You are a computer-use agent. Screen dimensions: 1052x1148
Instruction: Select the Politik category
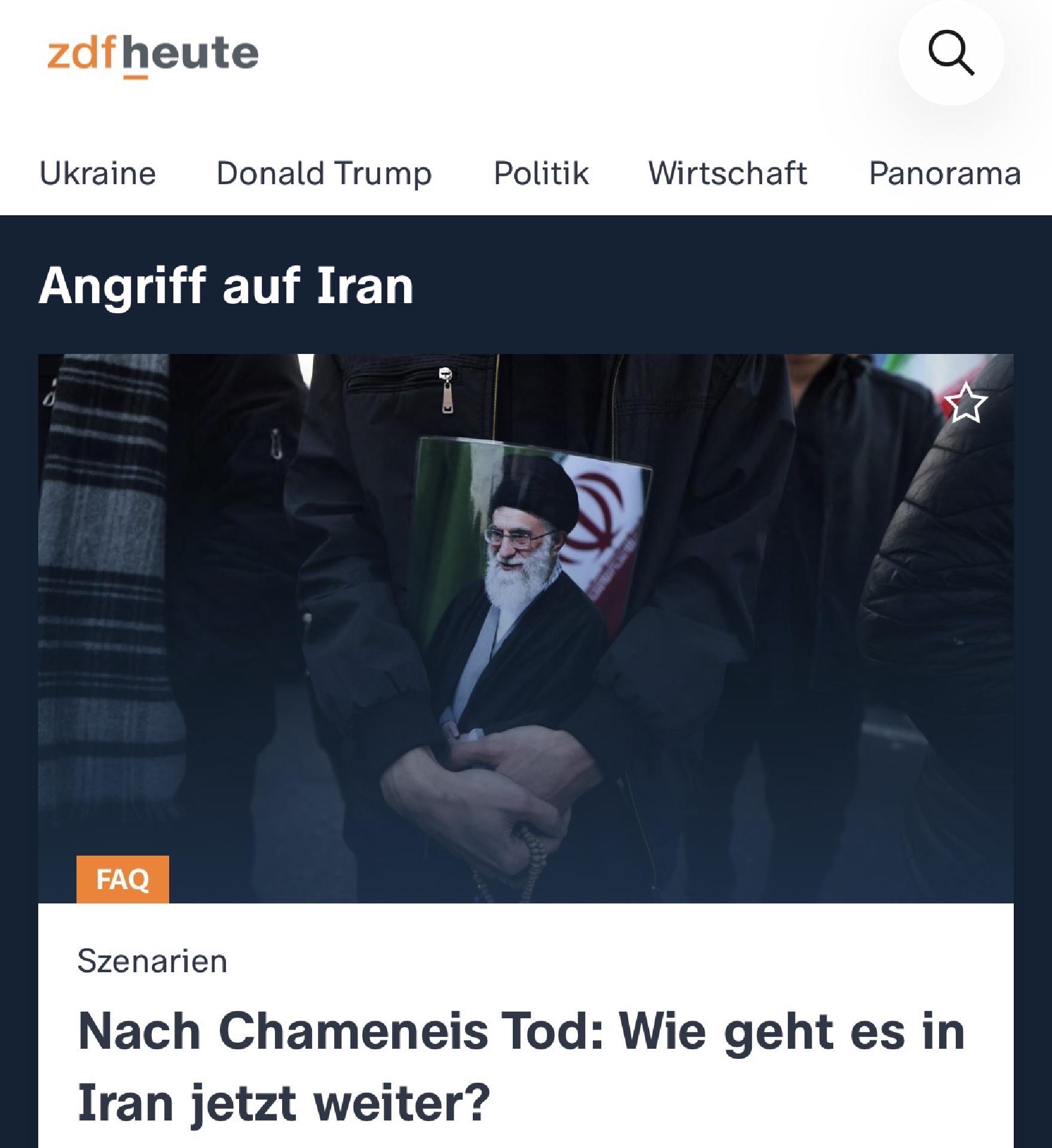(x=541, y=173)
